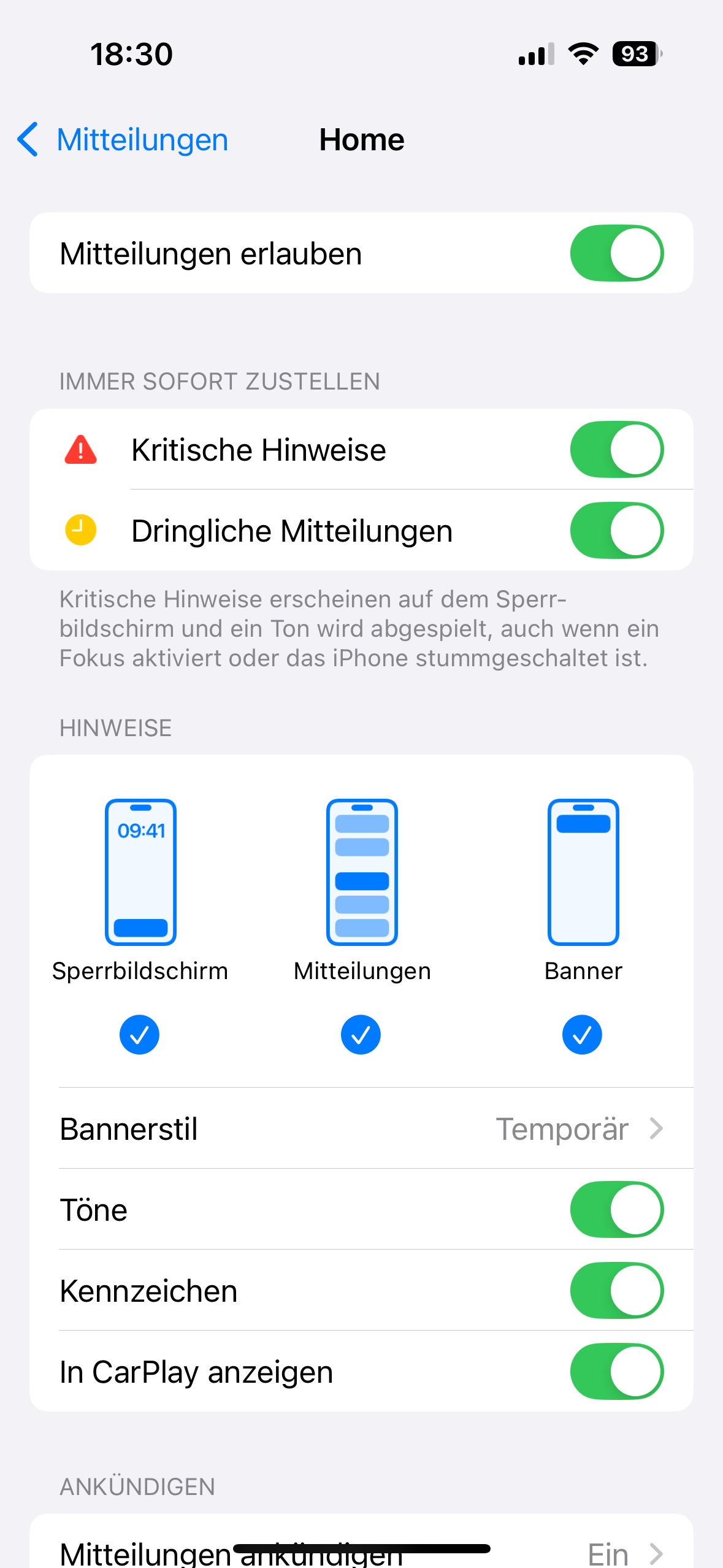723x1568 pixels.
Task: Open Bannerstil settings
Action: 362,1129
